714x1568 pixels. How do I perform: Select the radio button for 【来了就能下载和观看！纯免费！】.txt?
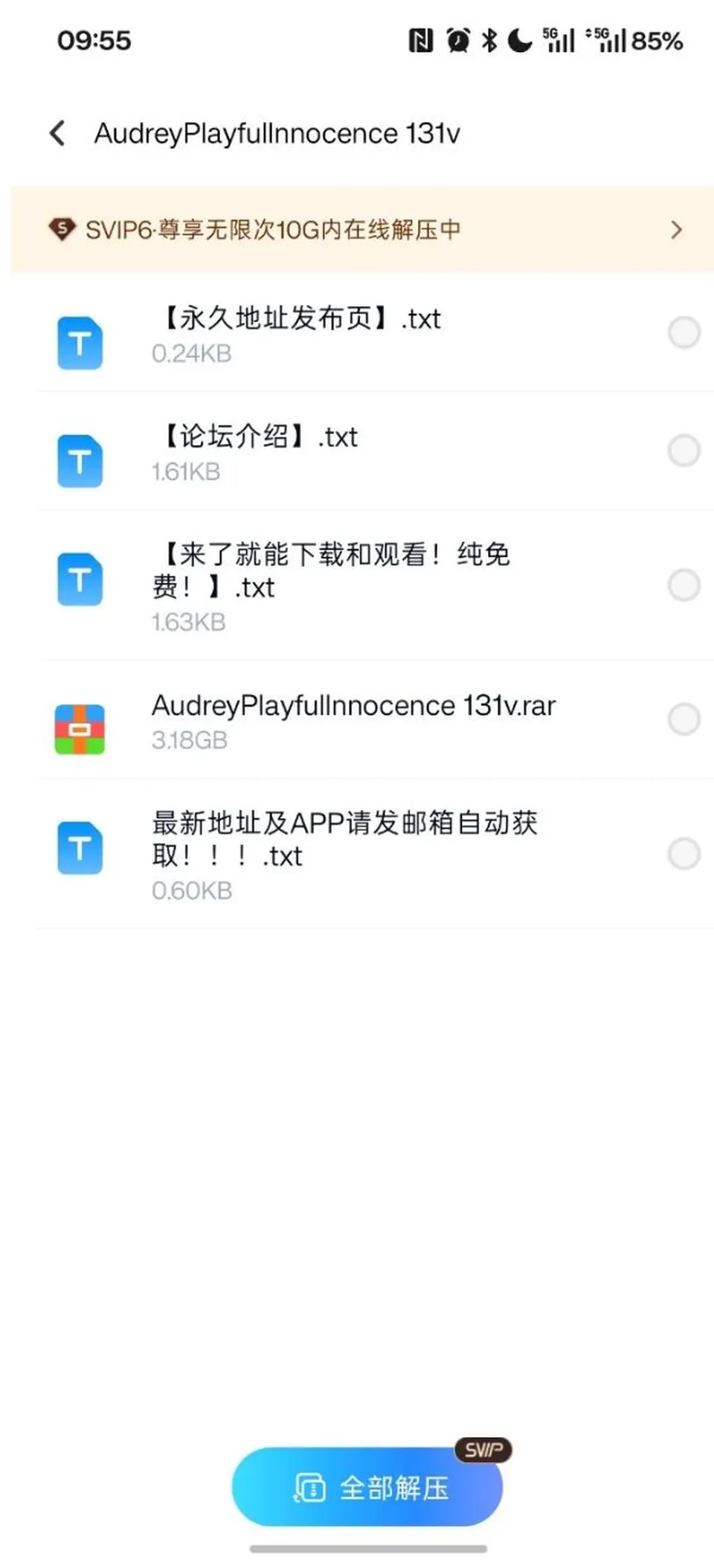(684, 585)
